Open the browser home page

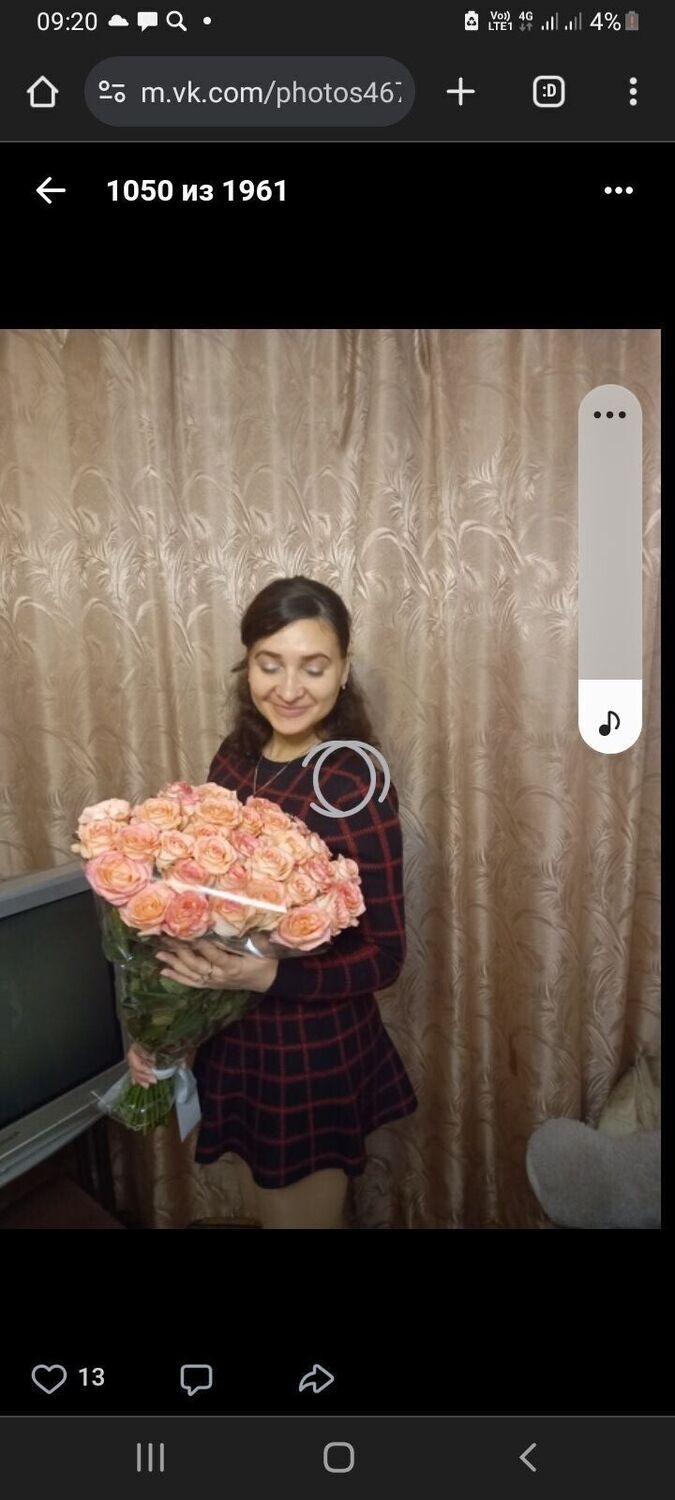[x=42, y=92]
